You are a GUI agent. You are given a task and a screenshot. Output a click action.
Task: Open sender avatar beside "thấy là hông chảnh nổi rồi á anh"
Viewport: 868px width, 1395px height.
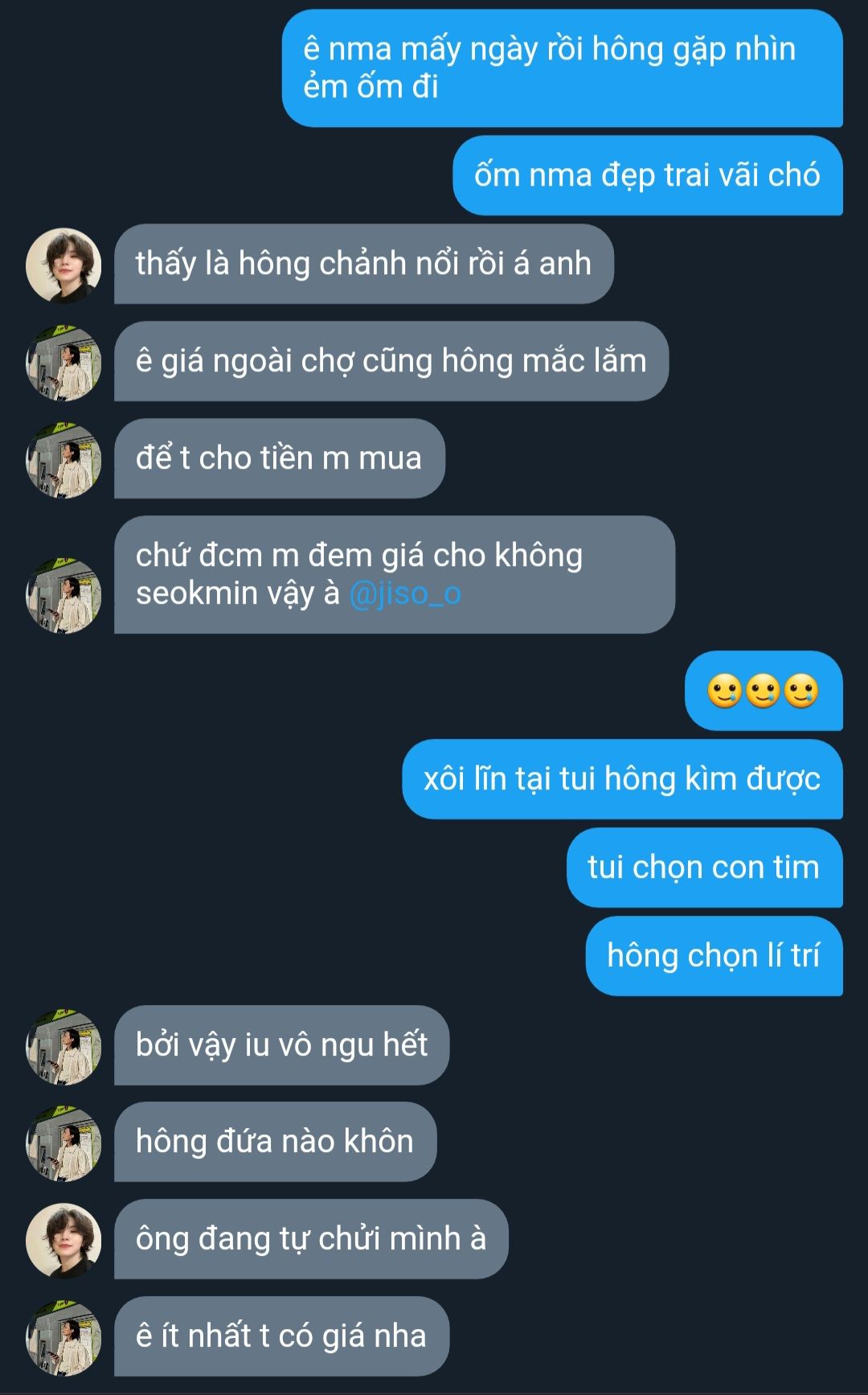64,265
